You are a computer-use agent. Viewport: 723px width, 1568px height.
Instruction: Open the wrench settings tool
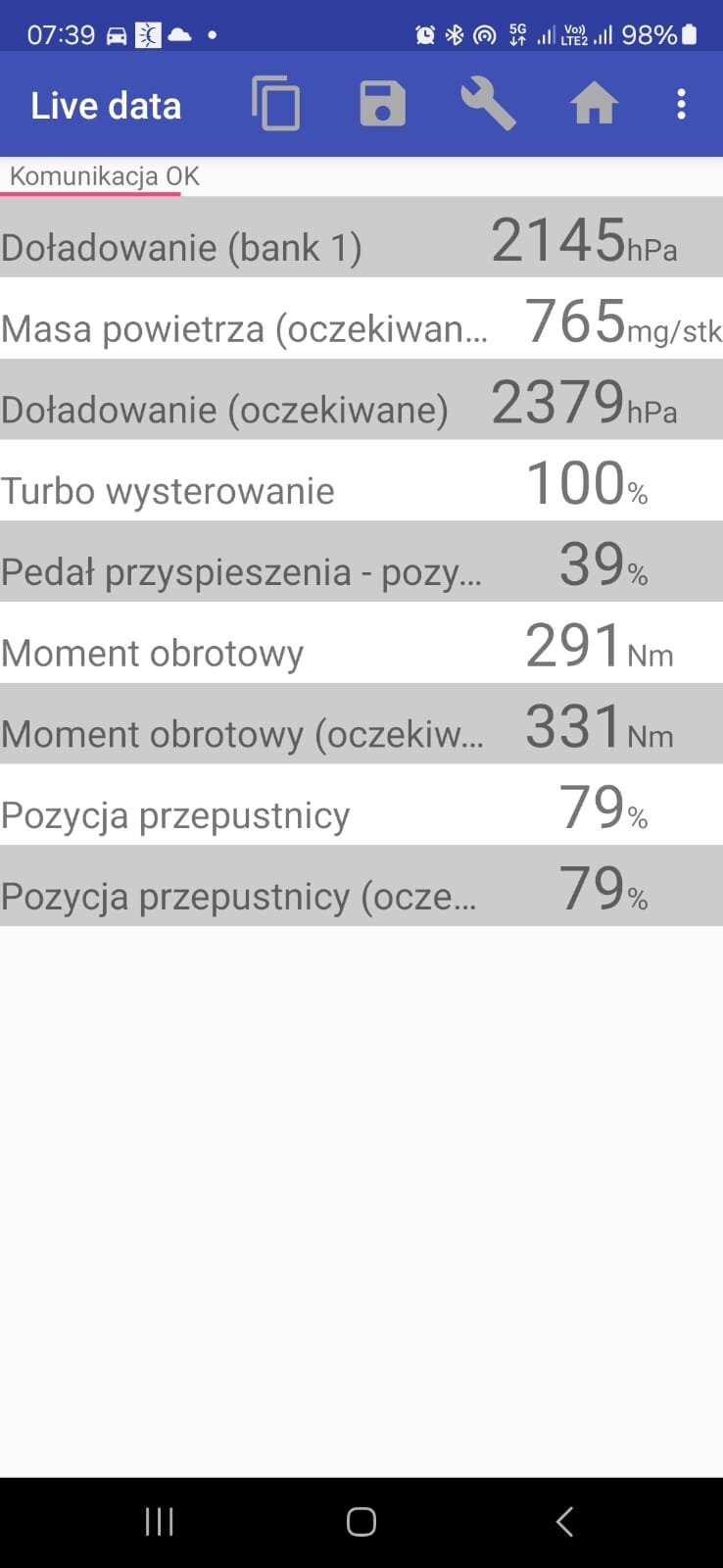click(488, 104)
